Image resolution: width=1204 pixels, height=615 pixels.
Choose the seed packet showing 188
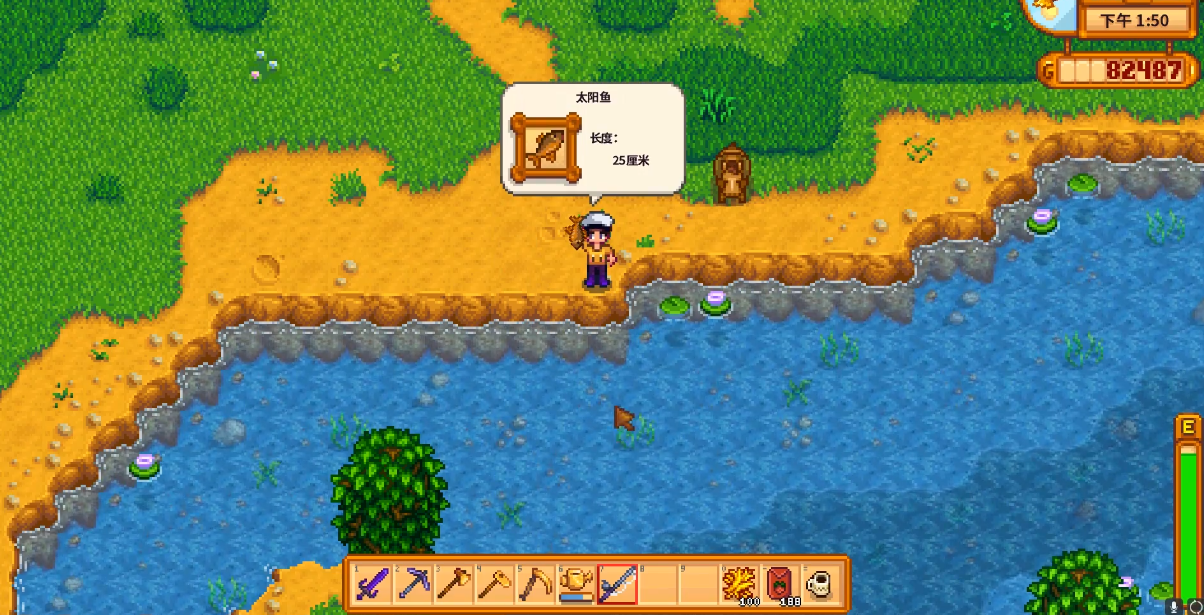(x=779, y=584)
